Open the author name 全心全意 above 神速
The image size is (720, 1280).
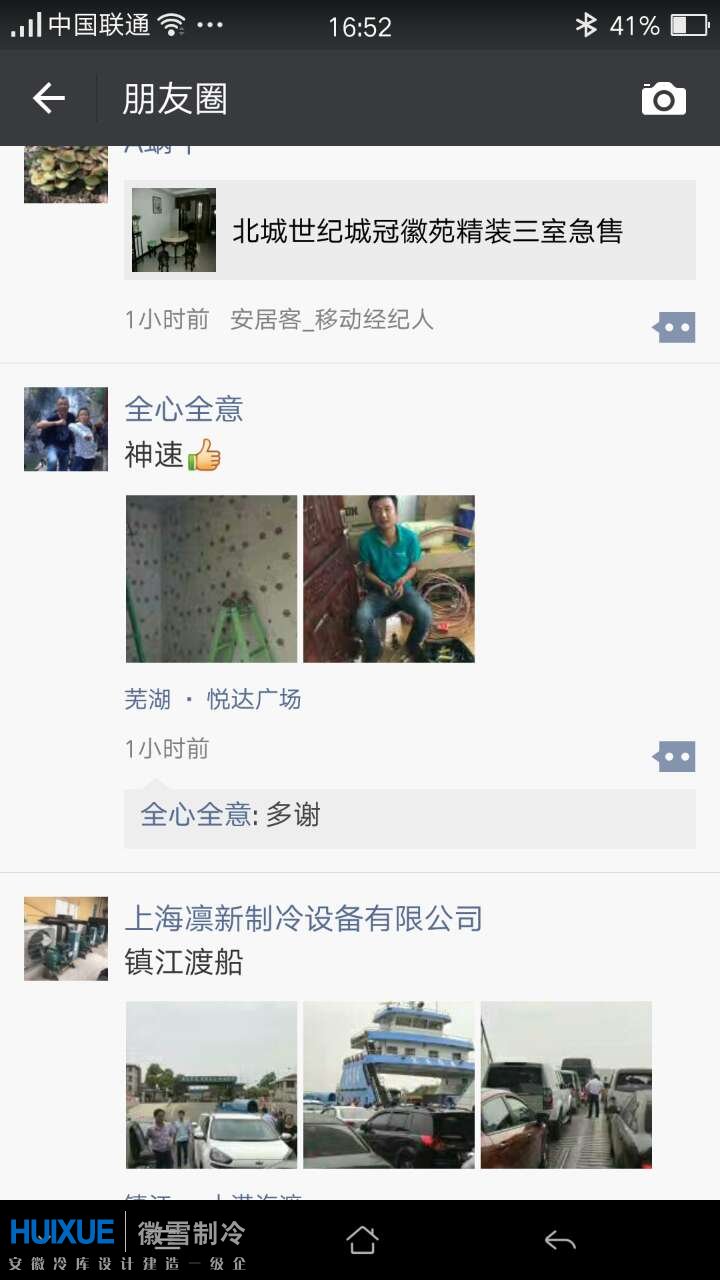[184, 409]
